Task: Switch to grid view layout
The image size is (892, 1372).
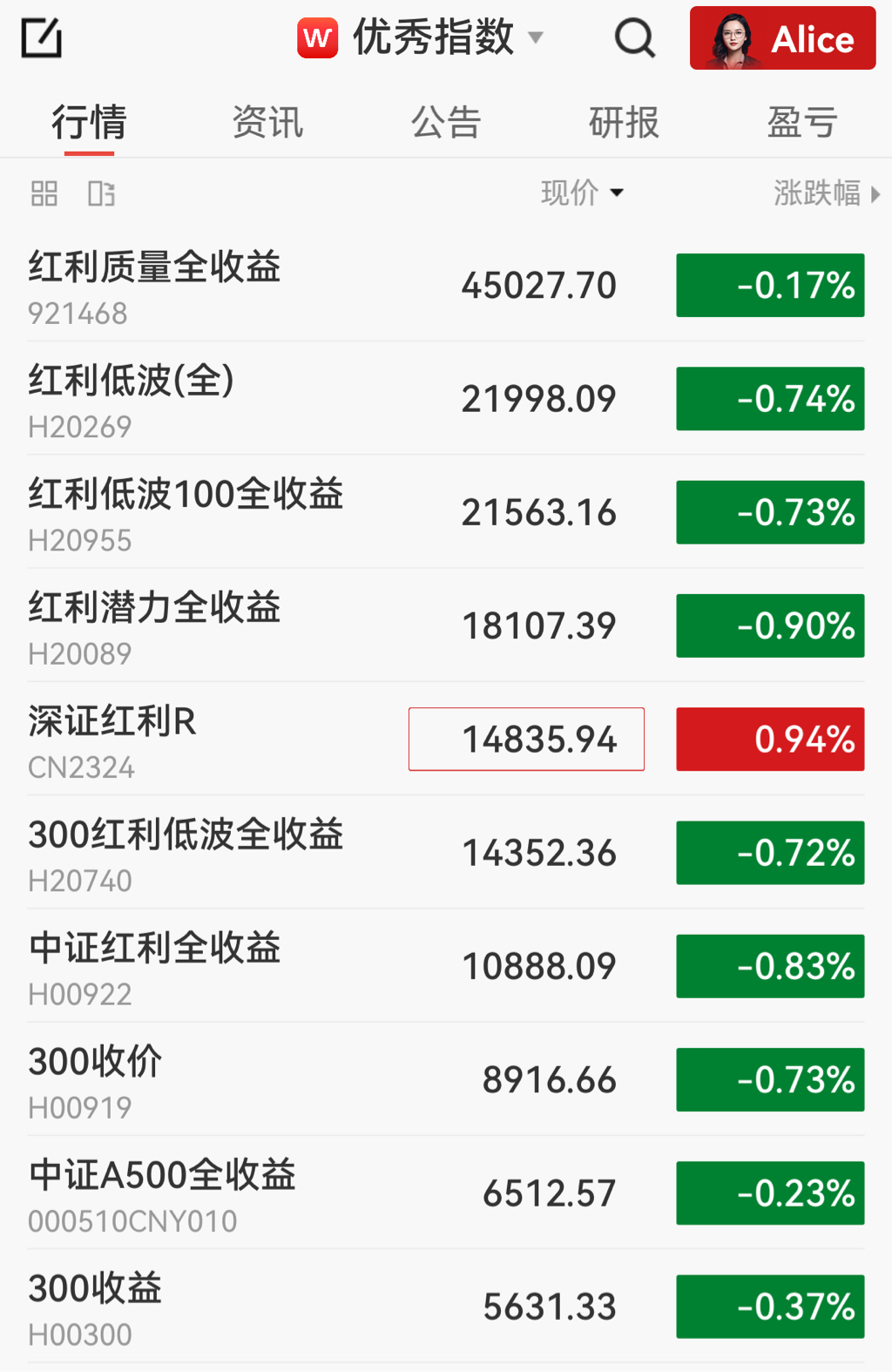Action: [x=44, y=193]
